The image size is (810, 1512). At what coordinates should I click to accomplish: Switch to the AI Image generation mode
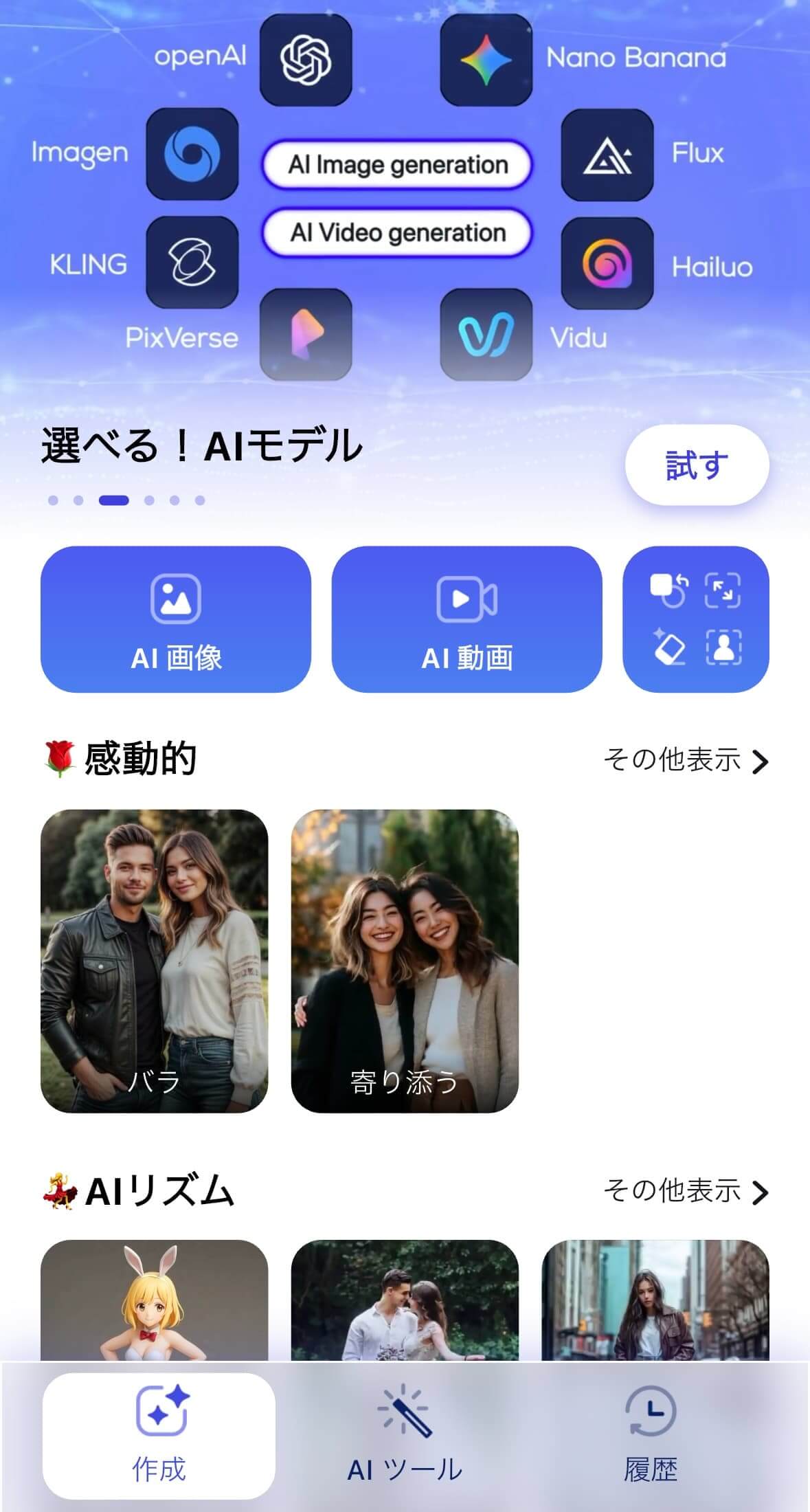397,164
